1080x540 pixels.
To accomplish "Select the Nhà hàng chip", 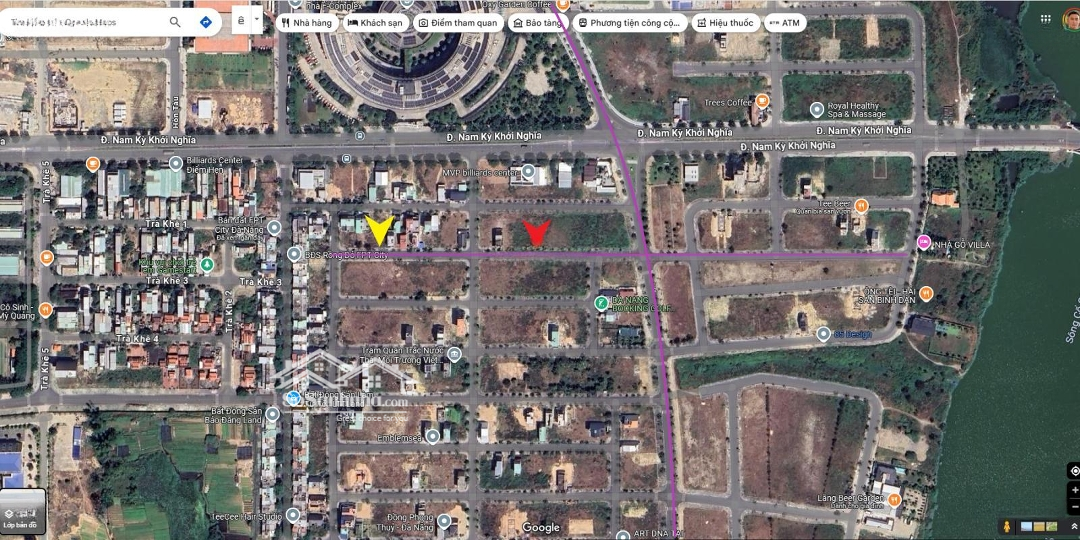I will click(x=306, y=22).
